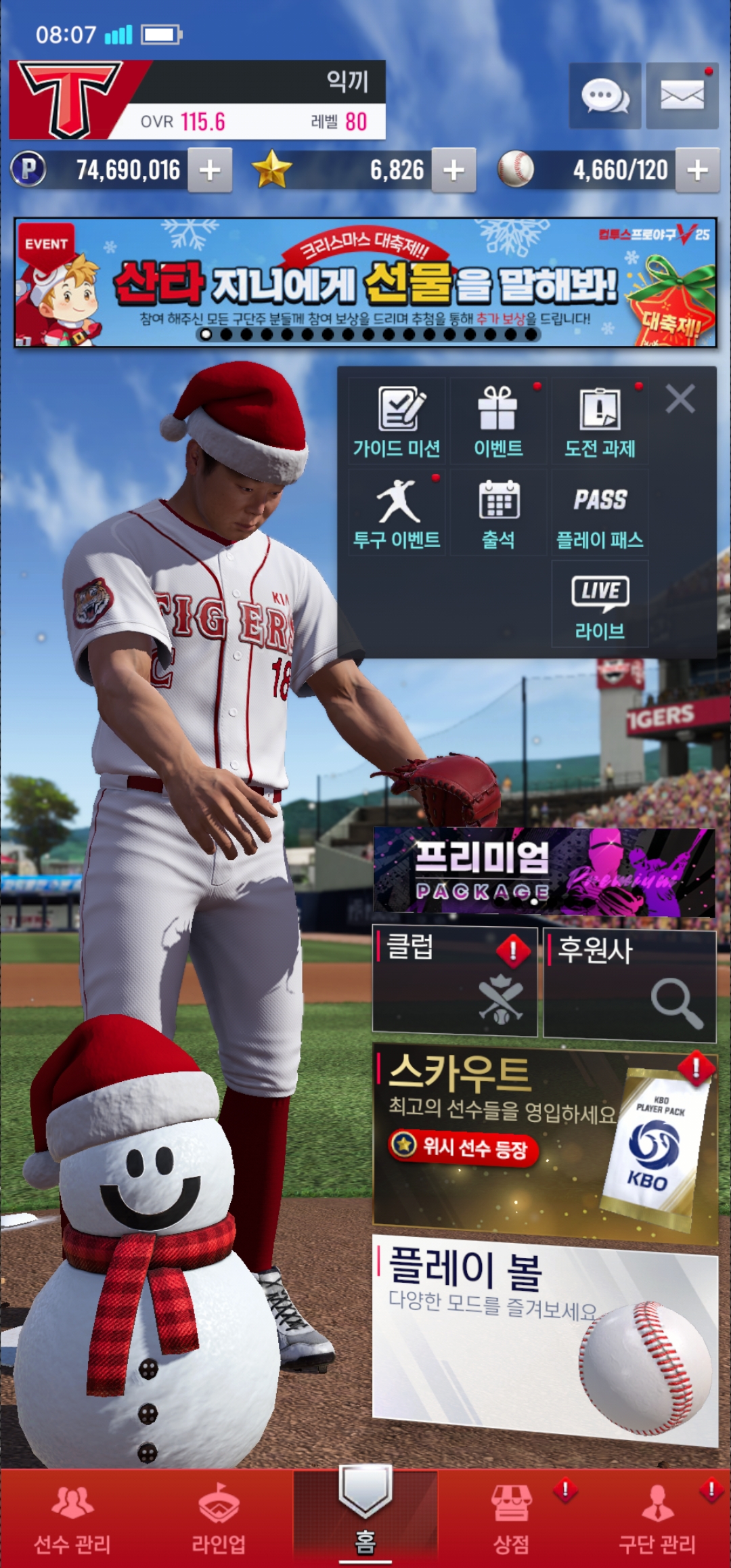Open the 클럽 card
The image size is (731, 1568).
pyautogui.click(x=455, y=982)
